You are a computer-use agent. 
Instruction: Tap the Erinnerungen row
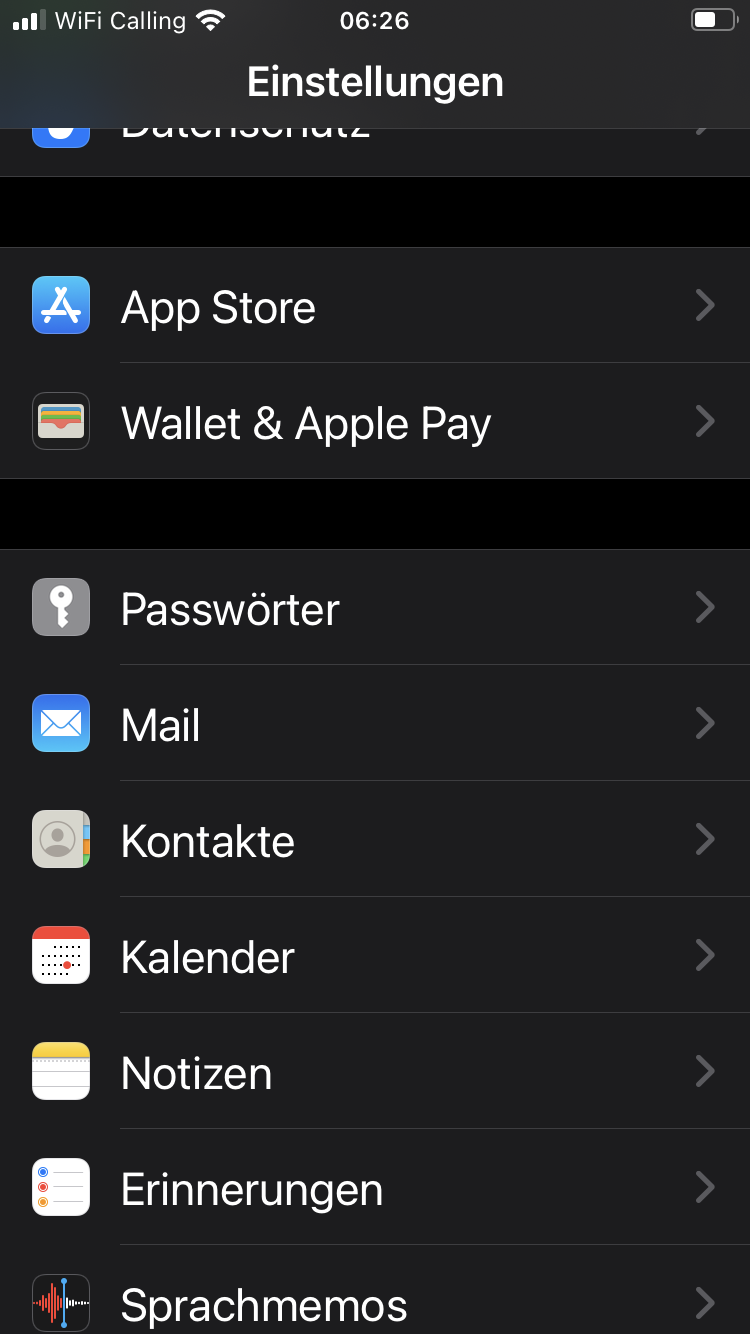(375, 1187)
